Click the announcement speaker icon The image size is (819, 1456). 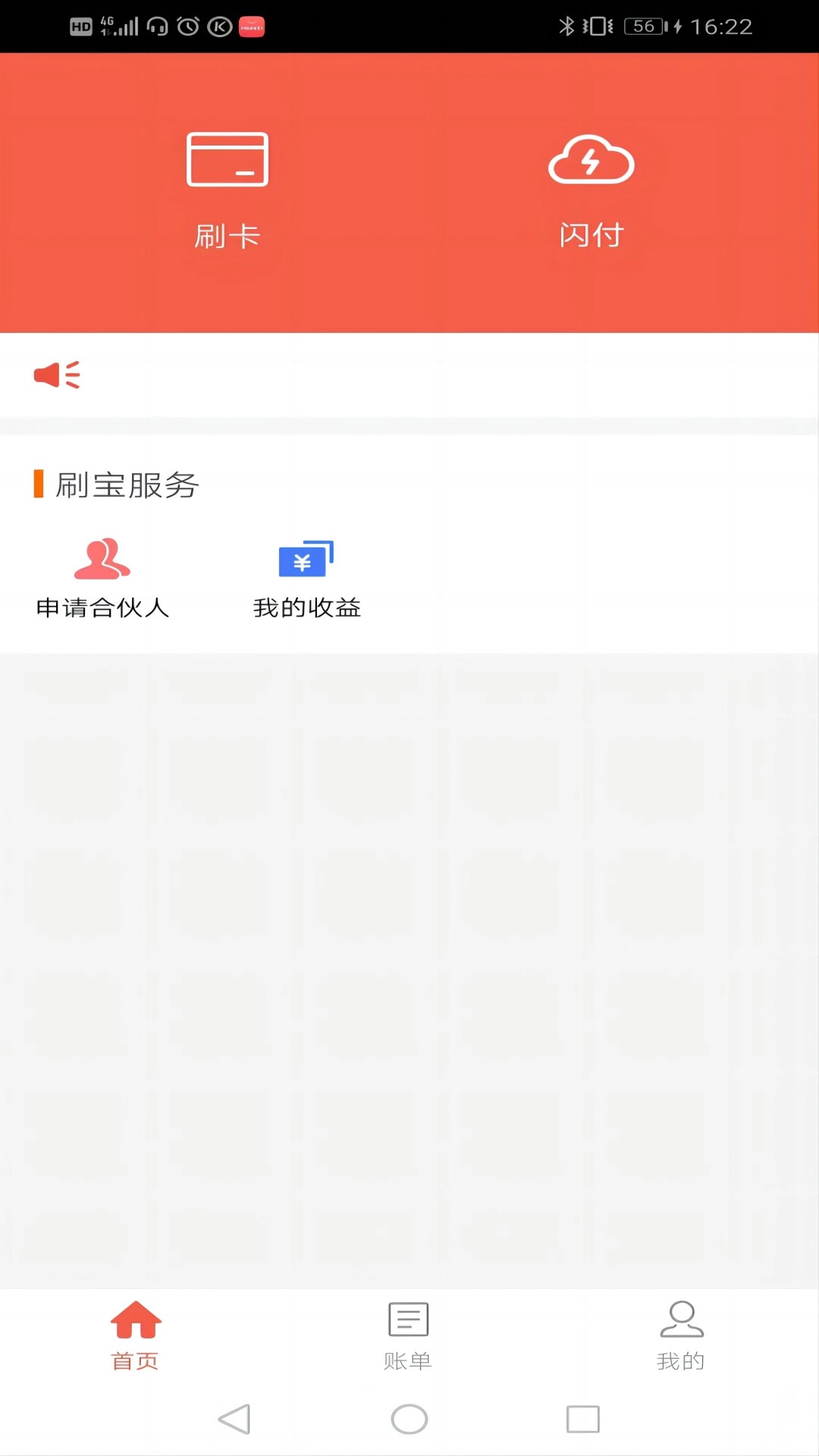[x=58, y=374]
